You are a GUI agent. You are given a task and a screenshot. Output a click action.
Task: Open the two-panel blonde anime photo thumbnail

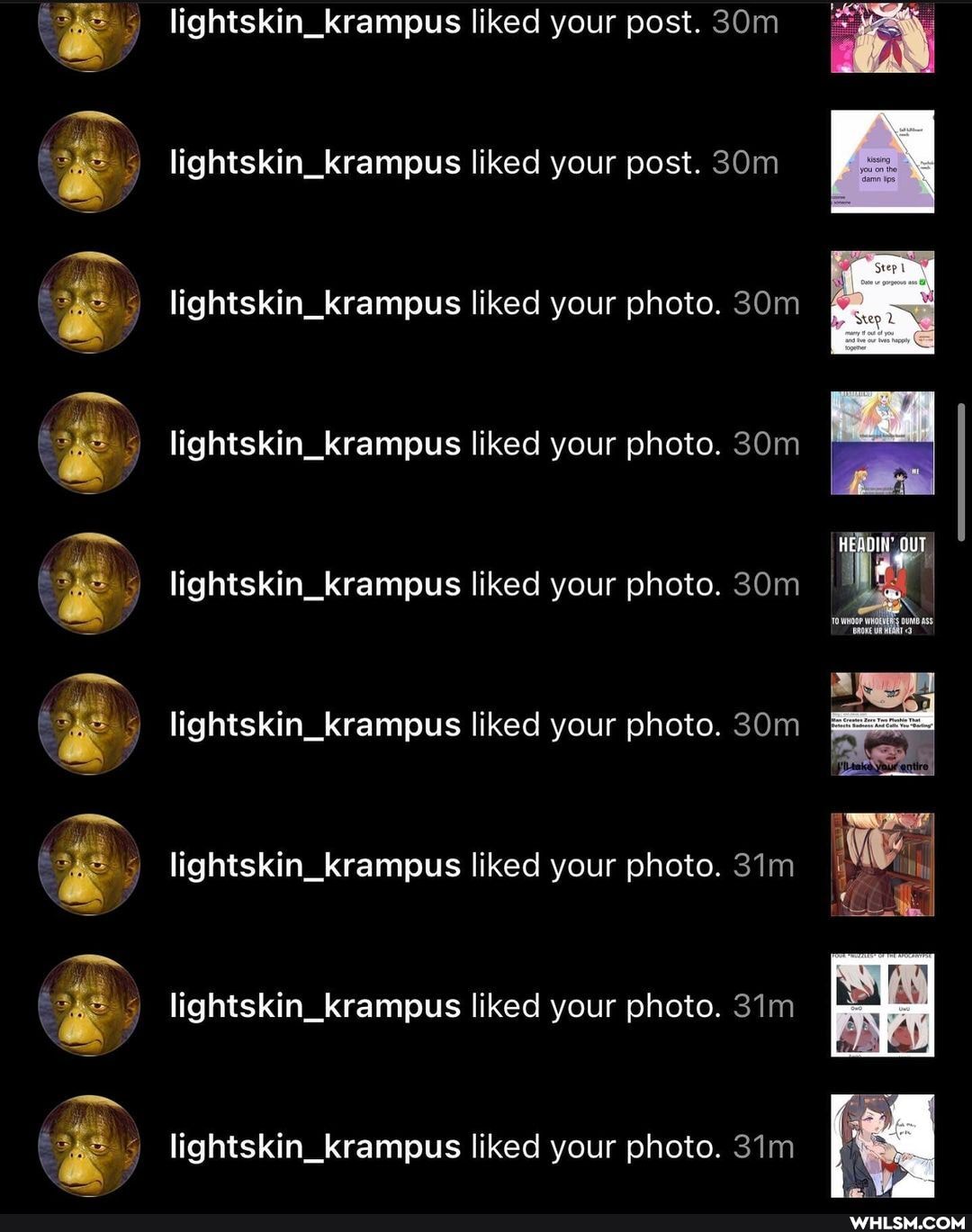[882, 443]
